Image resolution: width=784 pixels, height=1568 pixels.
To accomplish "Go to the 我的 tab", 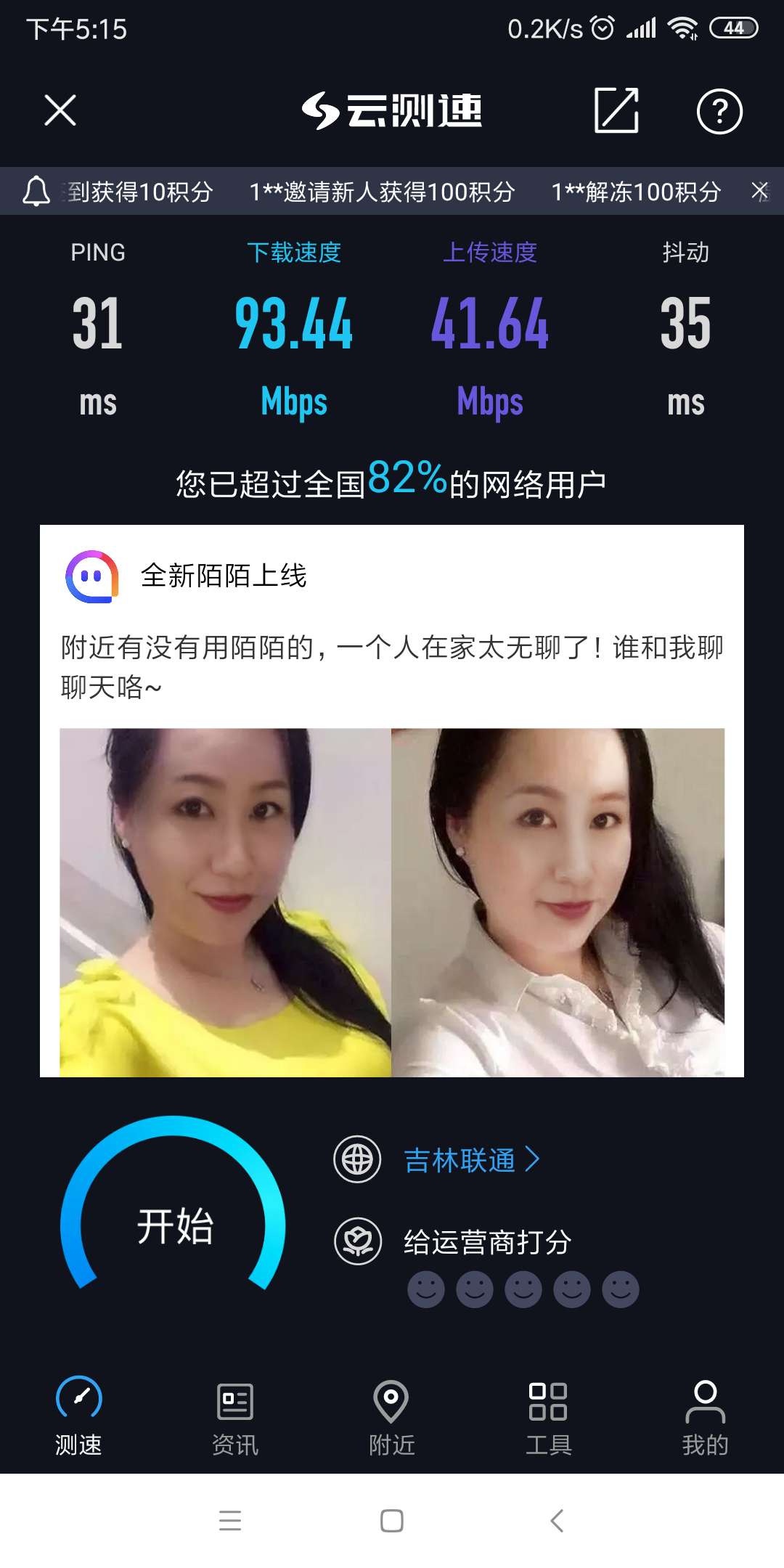I will click(705, 1416).
